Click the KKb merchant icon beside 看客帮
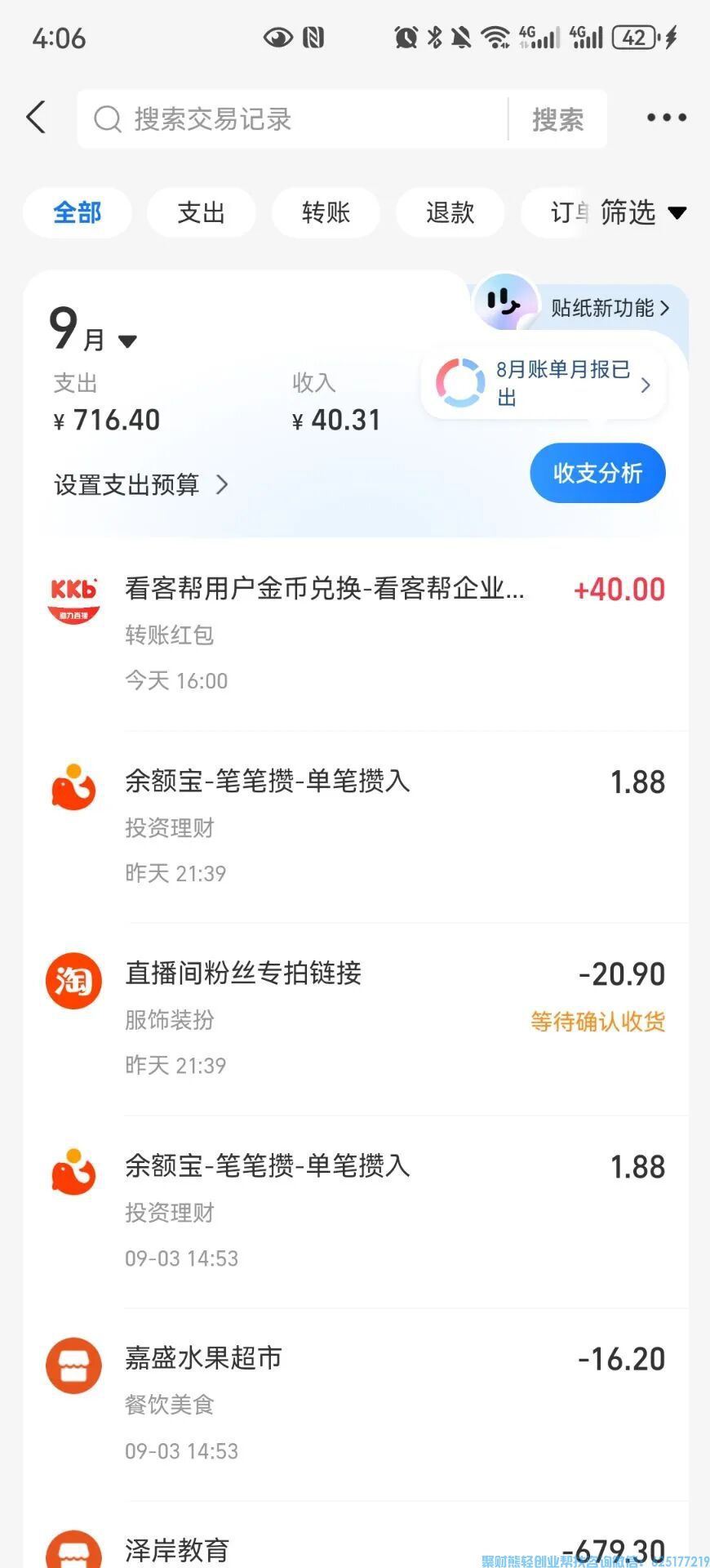710x1568 pixels. pos(73,599)
